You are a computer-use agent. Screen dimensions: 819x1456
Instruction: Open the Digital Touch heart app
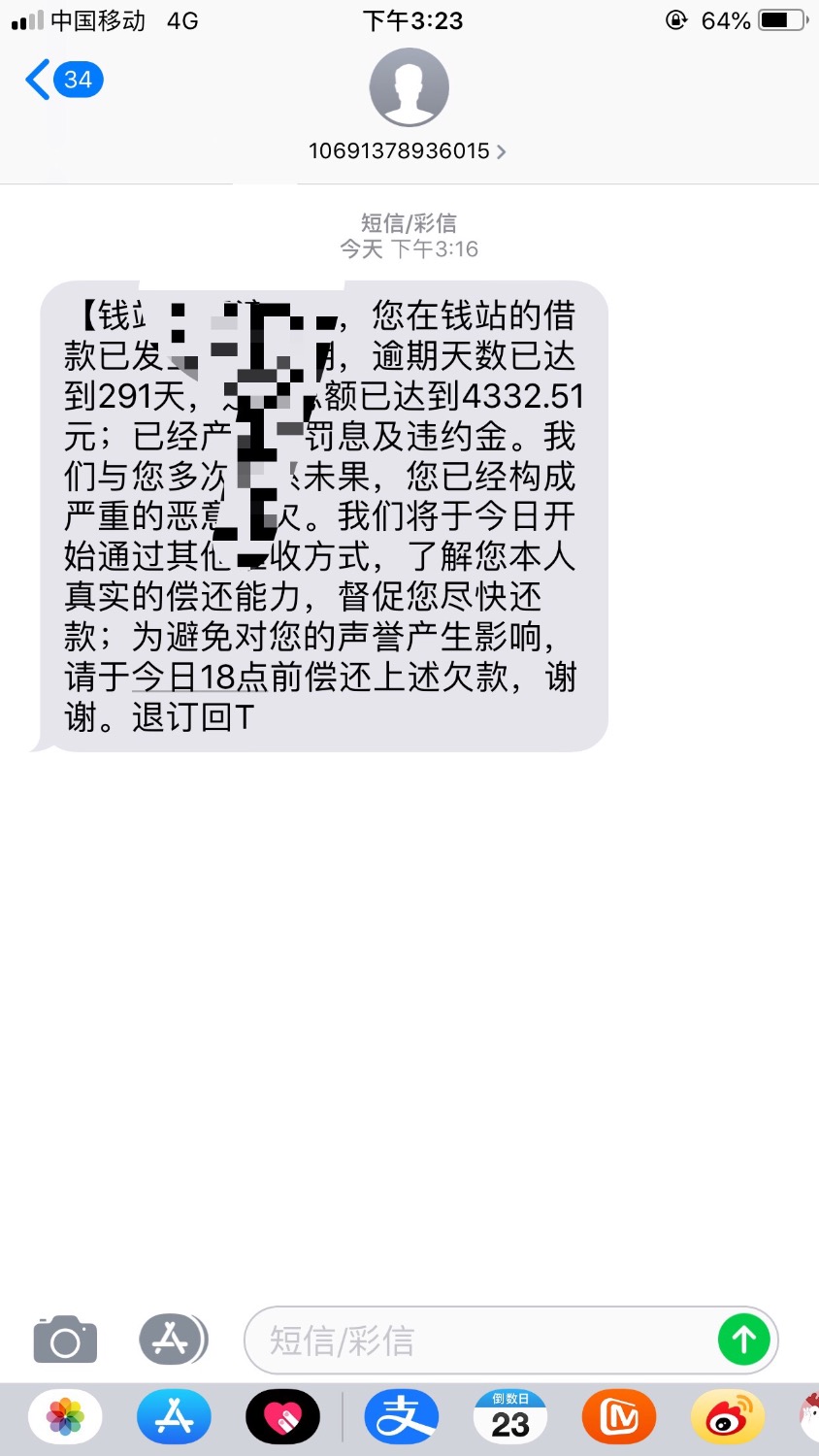pos(282,1417)
